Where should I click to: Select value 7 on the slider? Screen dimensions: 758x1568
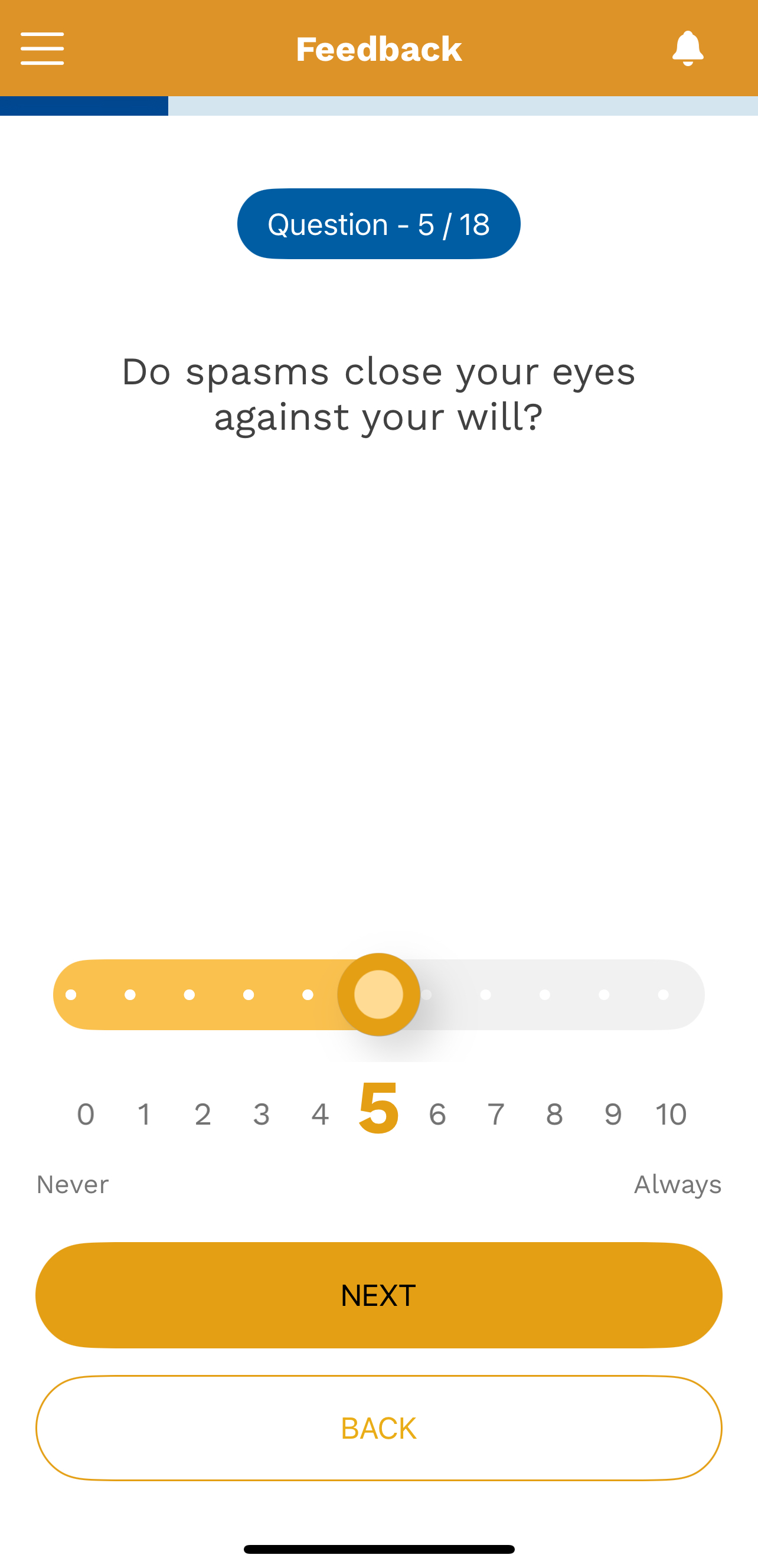(x=485, y=995)
